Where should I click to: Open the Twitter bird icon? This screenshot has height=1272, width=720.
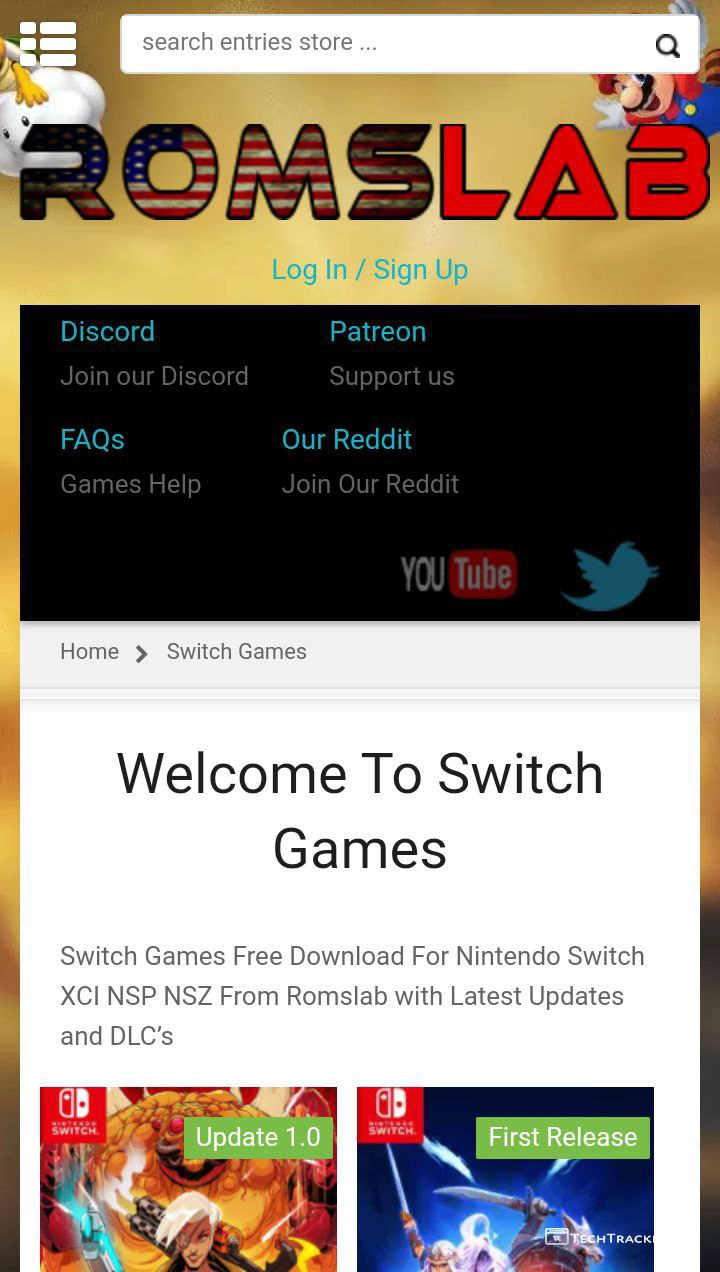click(x=609, y=575)
